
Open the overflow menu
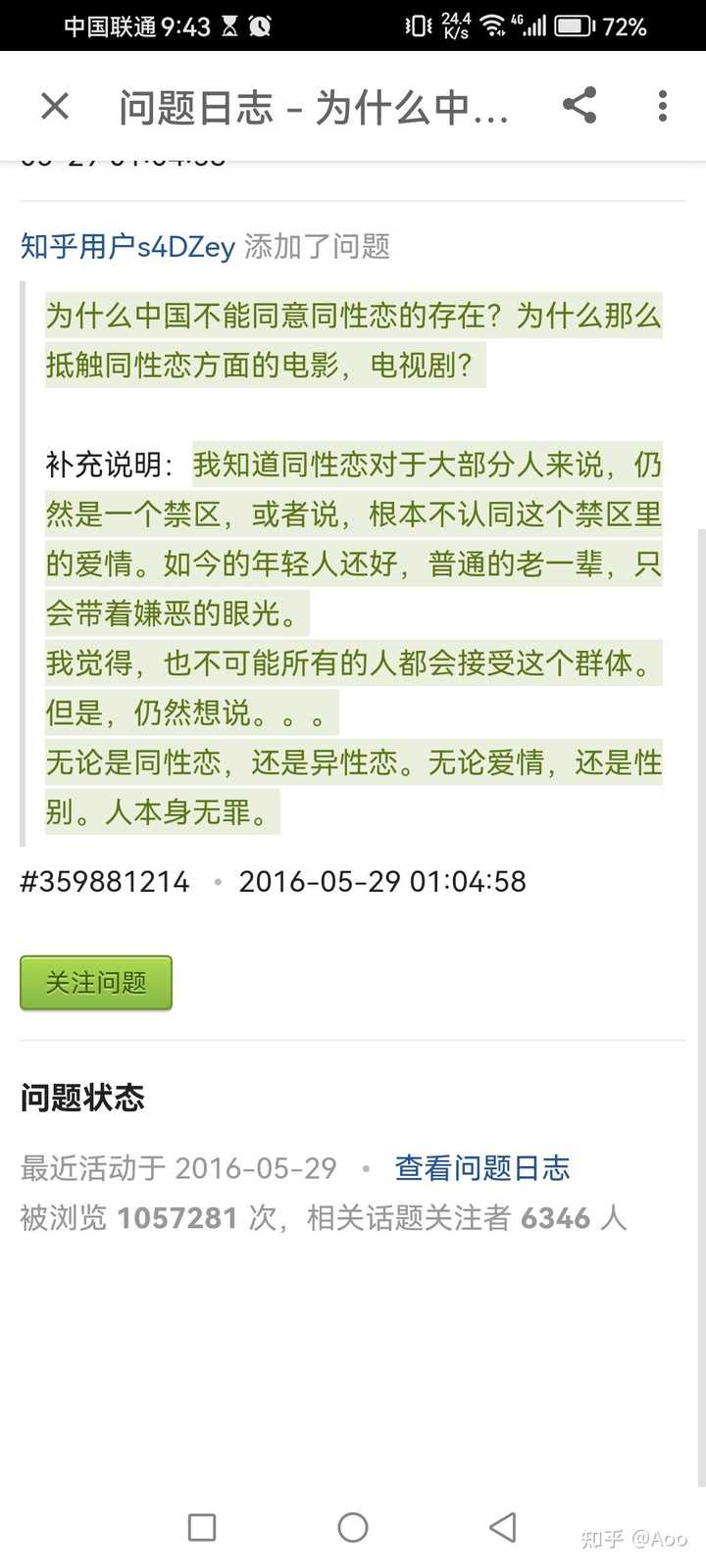click(x=663, y=106)
